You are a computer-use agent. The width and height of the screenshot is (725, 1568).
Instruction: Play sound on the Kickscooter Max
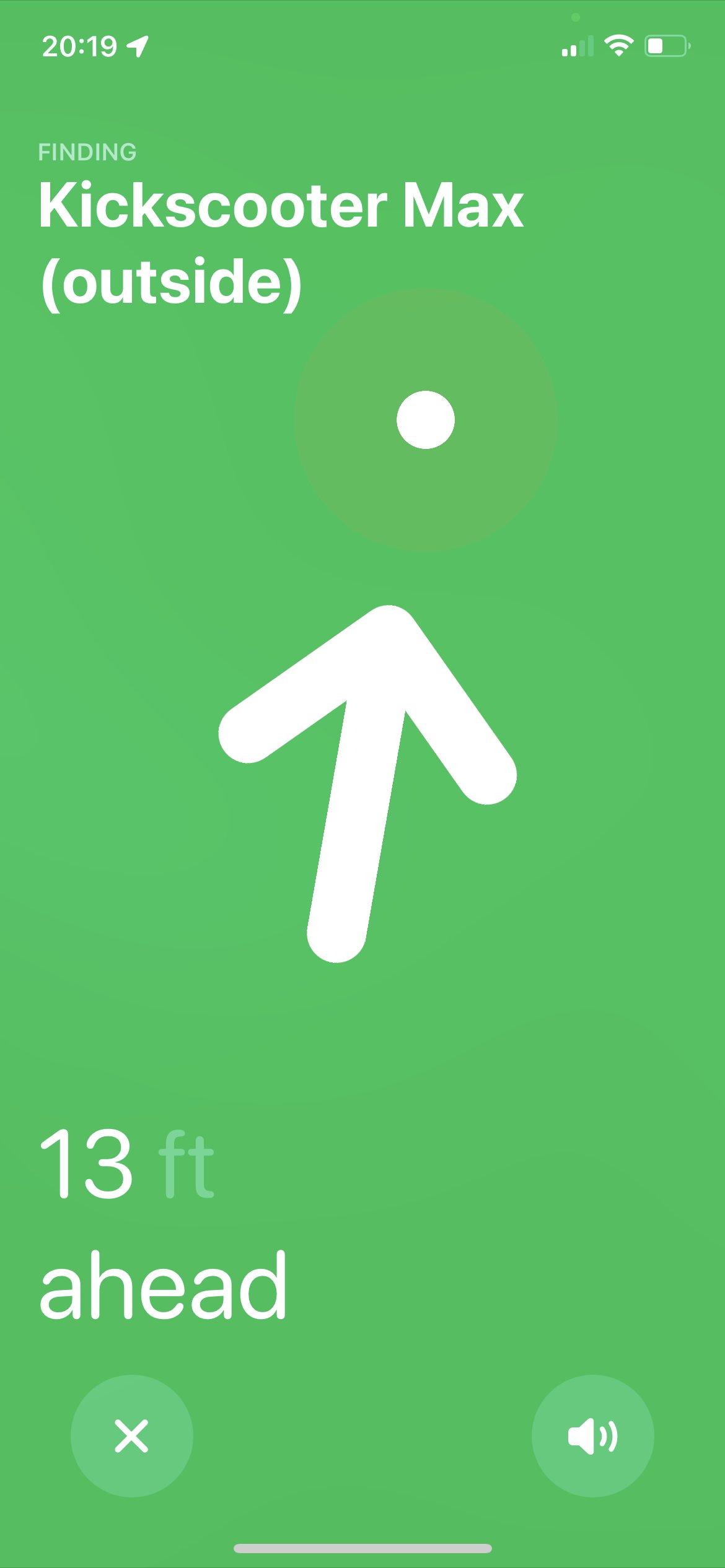592,1436
